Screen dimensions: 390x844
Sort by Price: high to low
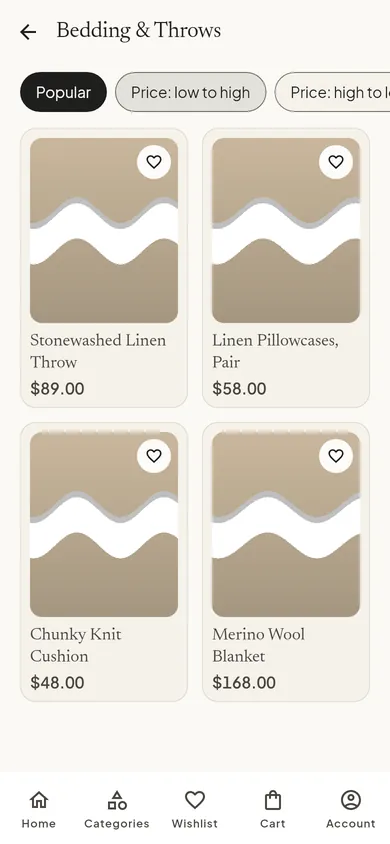[332, 92]
